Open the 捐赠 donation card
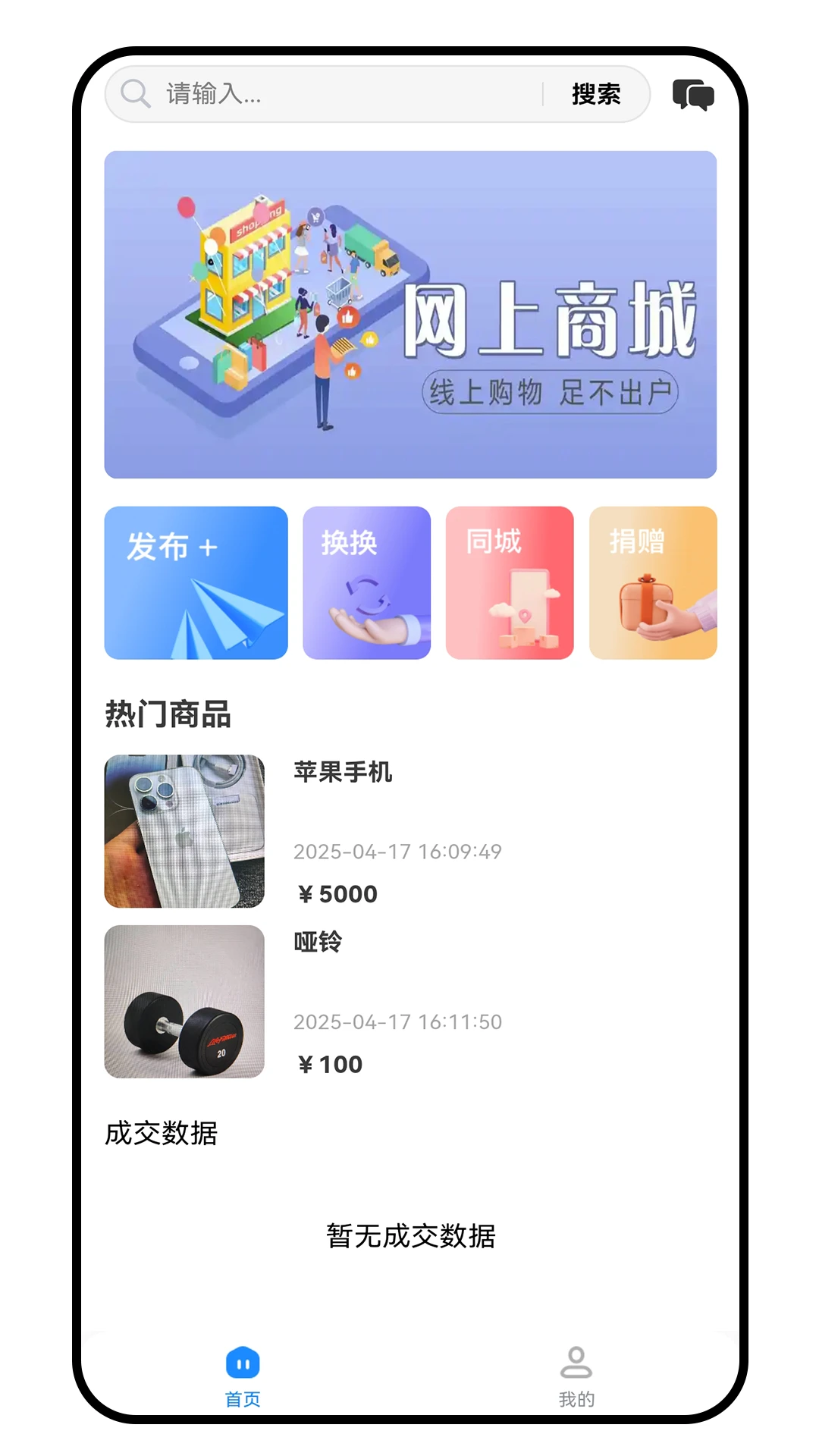This screenshot has width=819, height=1456. coord(653,582)
